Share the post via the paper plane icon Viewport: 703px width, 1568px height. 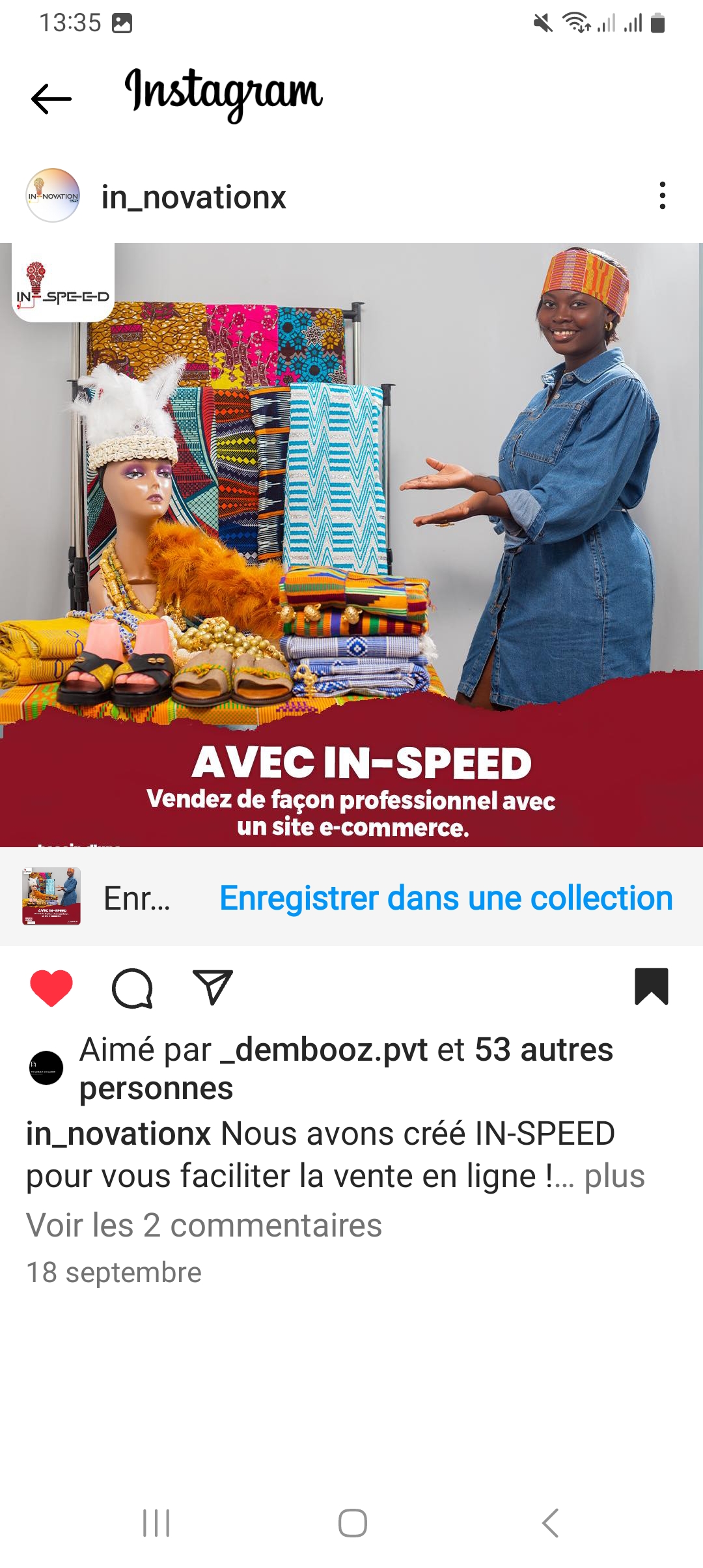(212, 988)
